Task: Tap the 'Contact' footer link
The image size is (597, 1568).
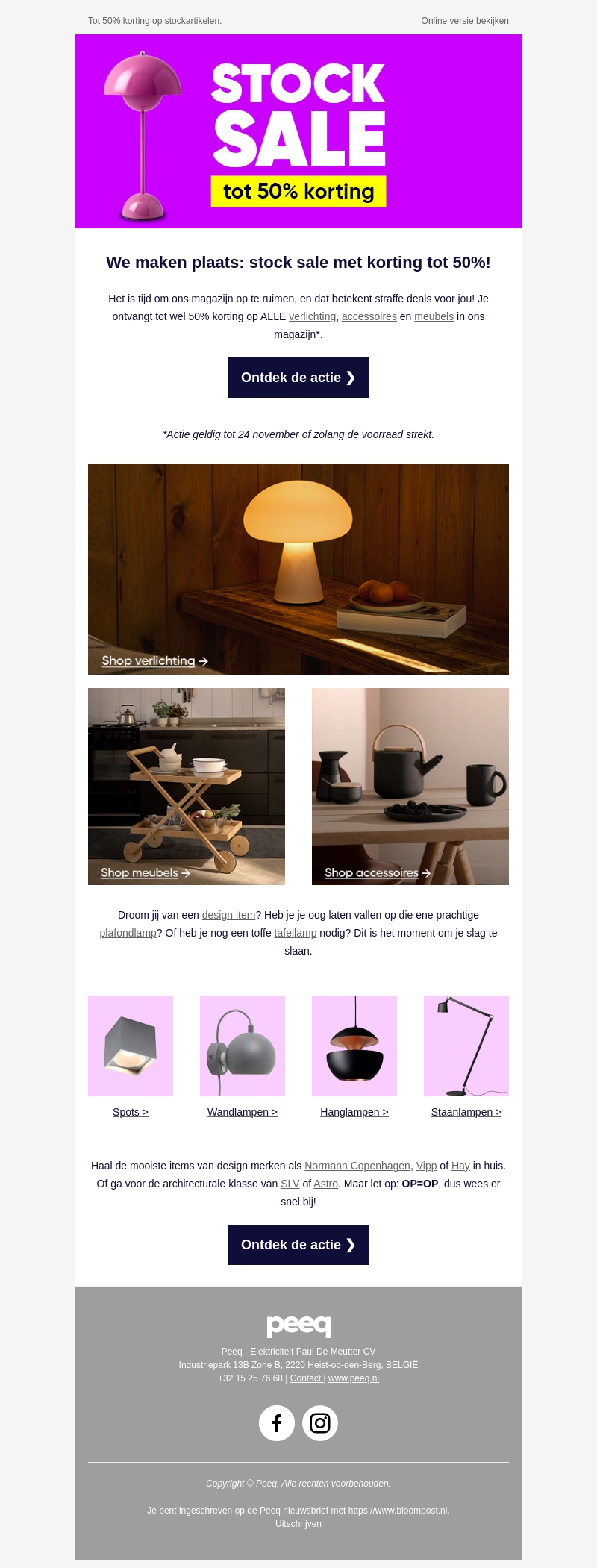Action: click(x=305, y=1378)
